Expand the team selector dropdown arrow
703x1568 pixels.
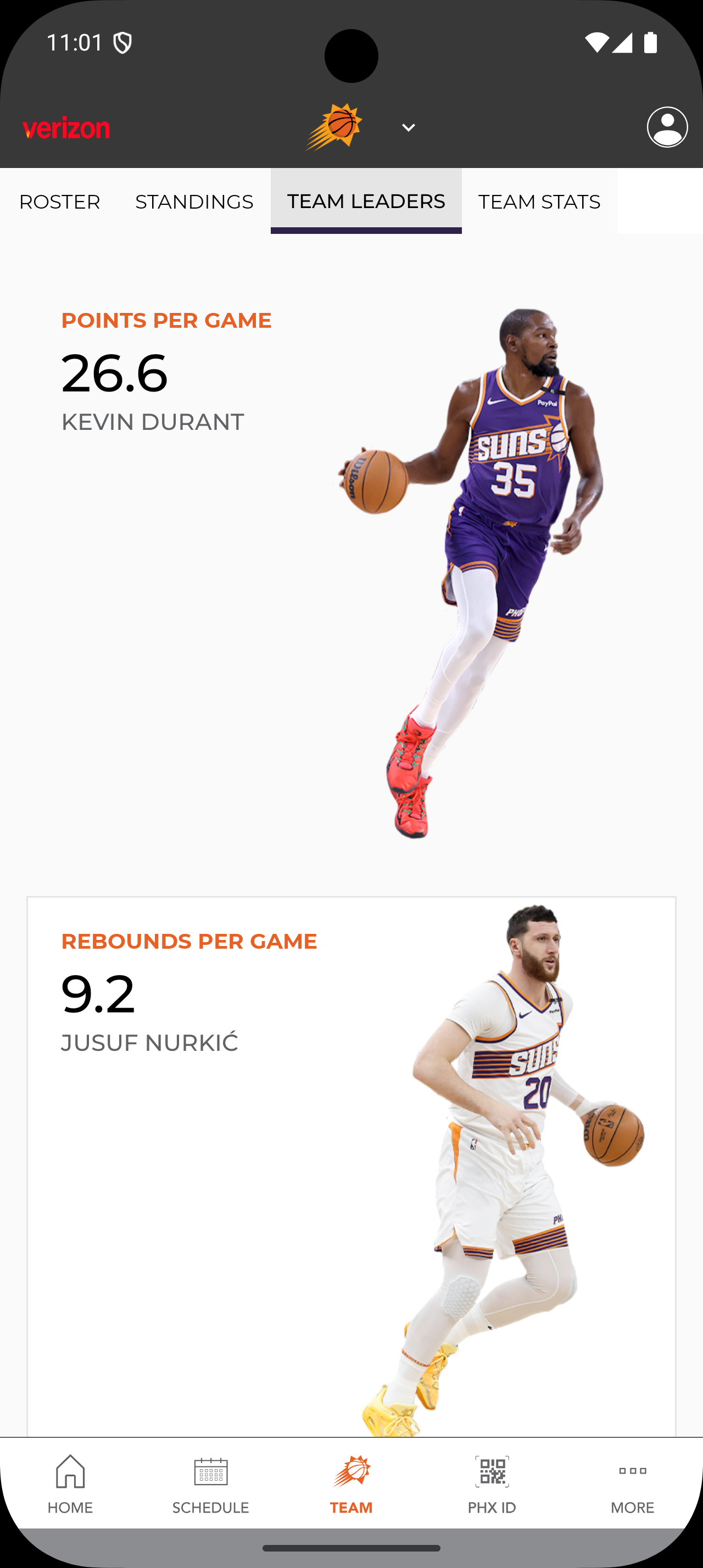[x=409, y=128]
